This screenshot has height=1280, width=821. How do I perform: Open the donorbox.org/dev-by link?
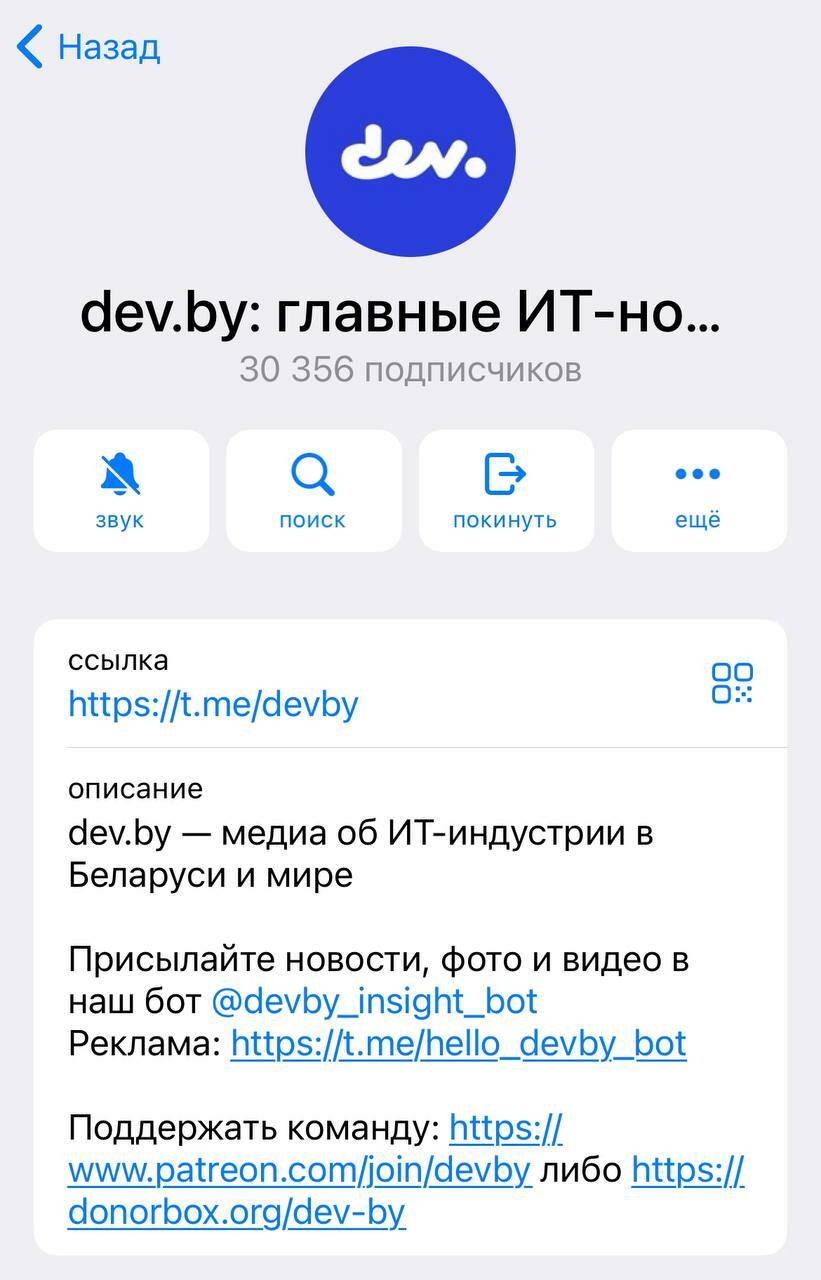(x=236, y=1213)
